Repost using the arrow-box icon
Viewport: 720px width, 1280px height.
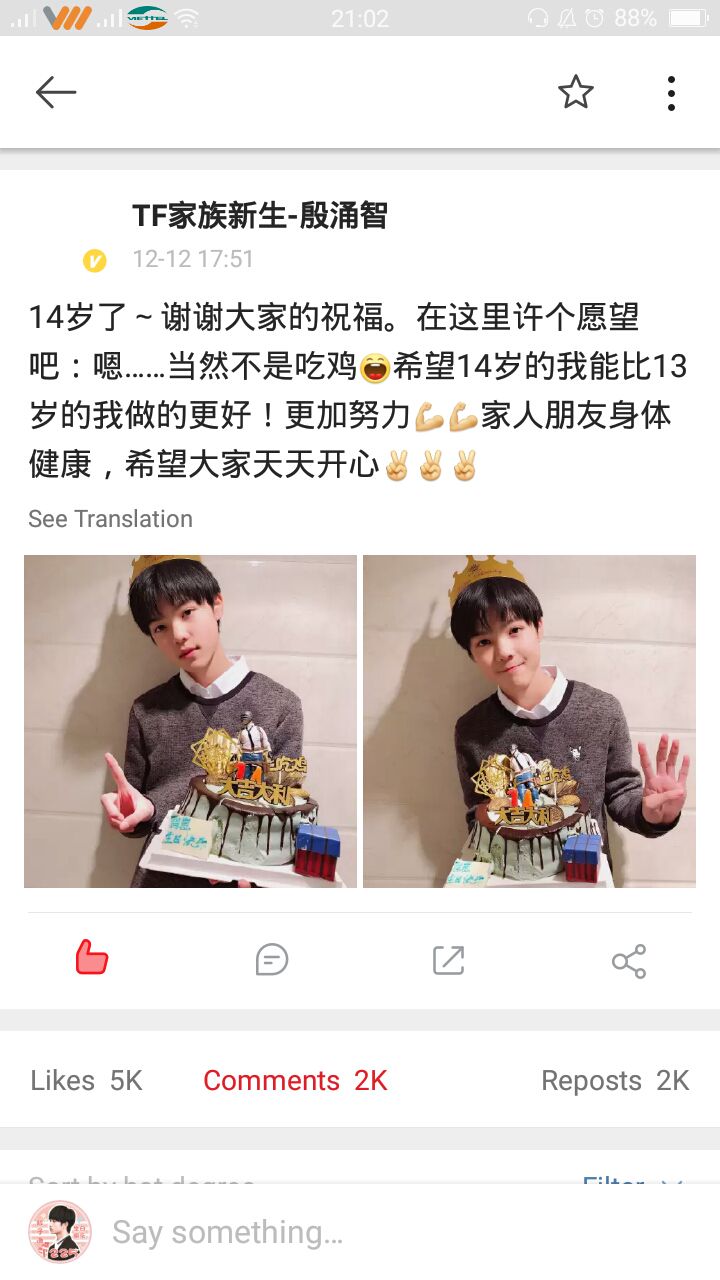tap(448, 961)
